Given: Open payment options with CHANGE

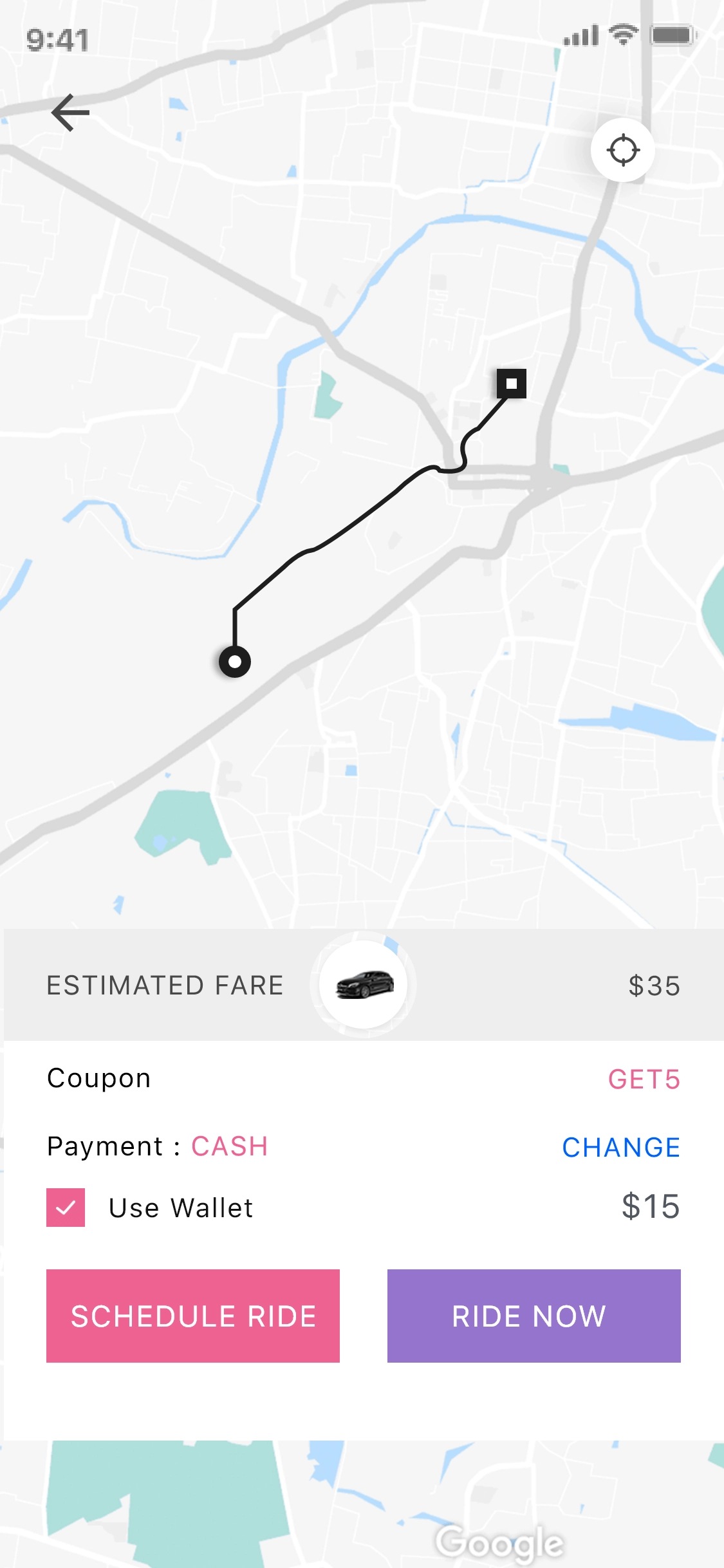Looking at the screenshot, I should pos(621,1146).
